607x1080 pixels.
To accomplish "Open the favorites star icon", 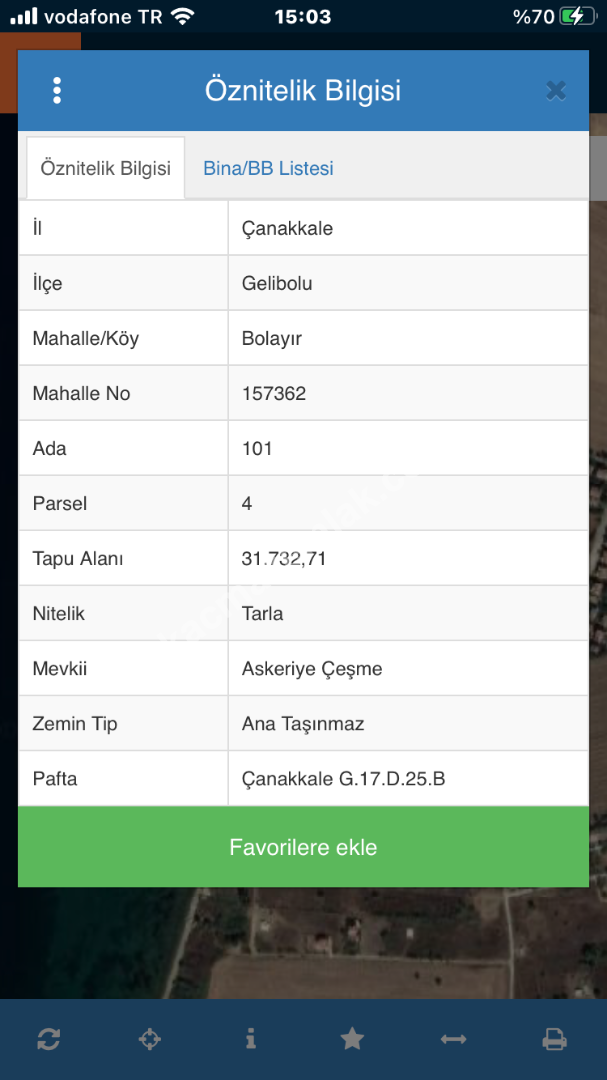I will [352, 1039].
